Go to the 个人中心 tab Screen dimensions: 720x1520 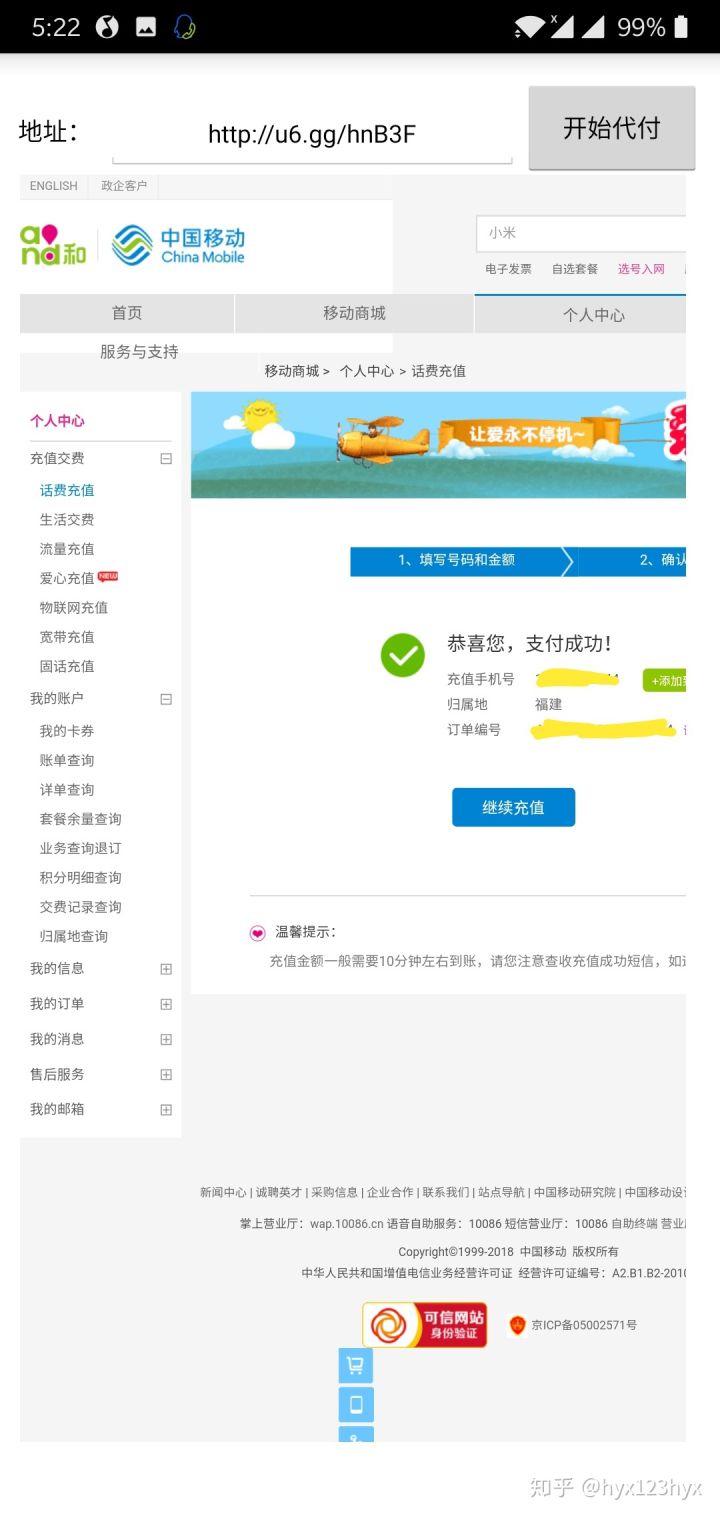click(593, 314)
